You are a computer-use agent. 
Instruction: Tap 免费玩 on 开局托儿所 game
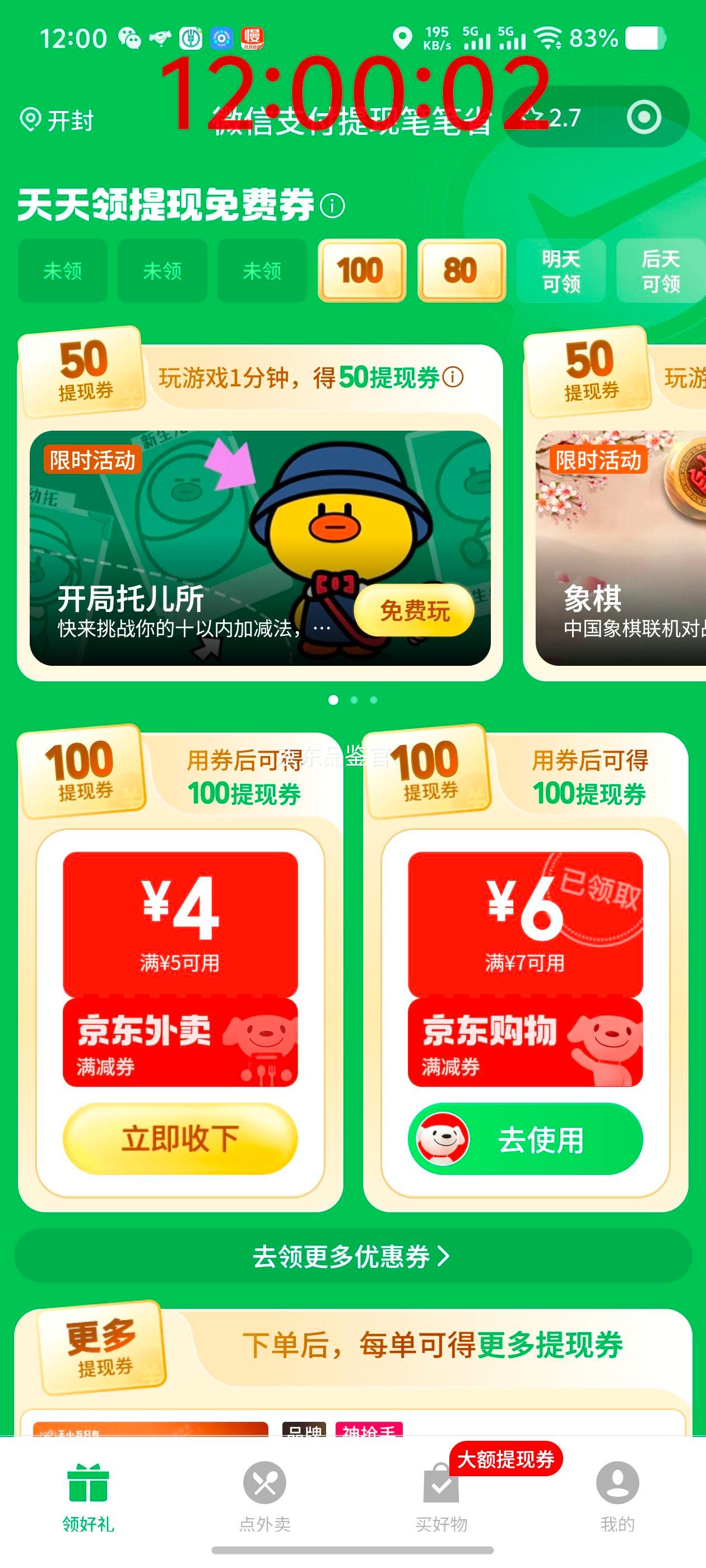414,610
